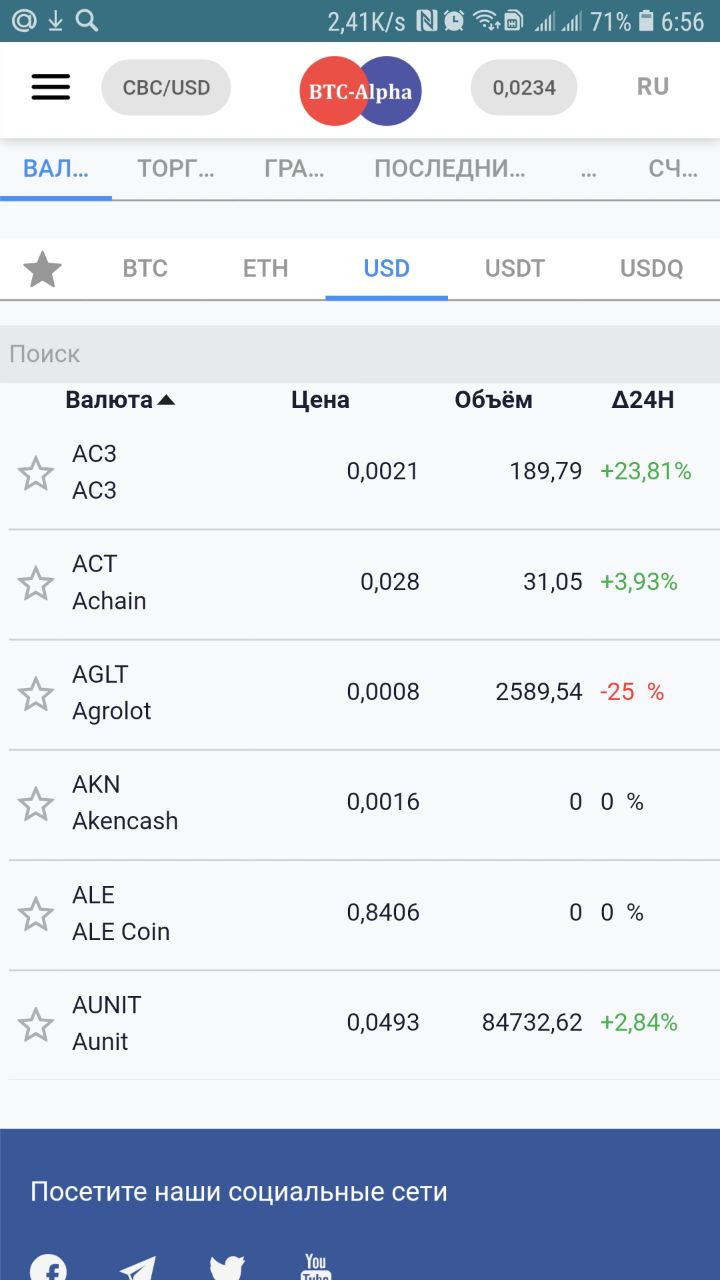720x1280 pixels.
Task: Open the ACT Achain pair row
Action: tap(360, 583)
